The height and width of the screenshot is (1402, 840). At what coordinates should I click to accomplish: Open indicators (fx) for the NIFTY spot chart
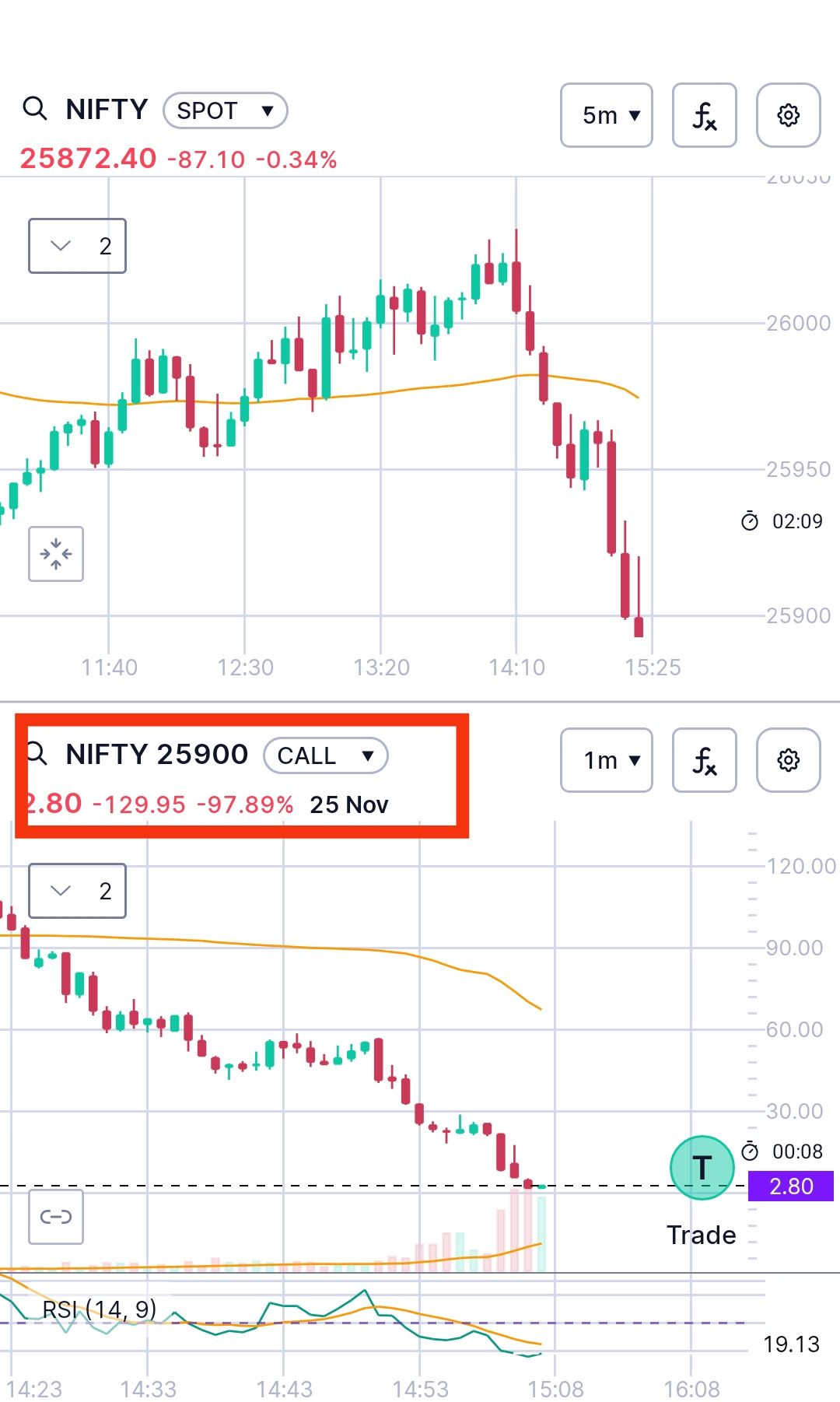coord(705,115)
